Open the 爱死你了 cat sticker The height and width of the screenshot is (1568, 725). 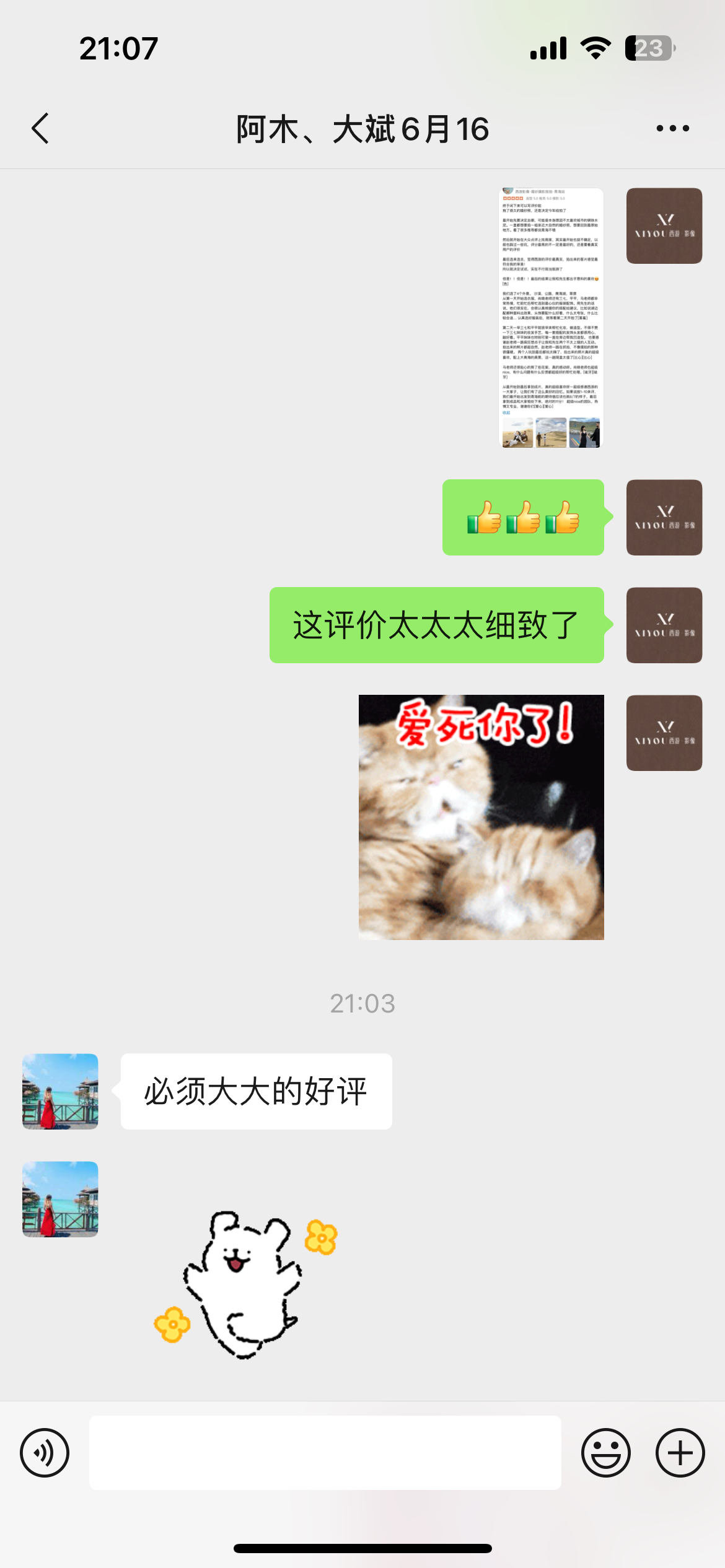click(481, 817)
